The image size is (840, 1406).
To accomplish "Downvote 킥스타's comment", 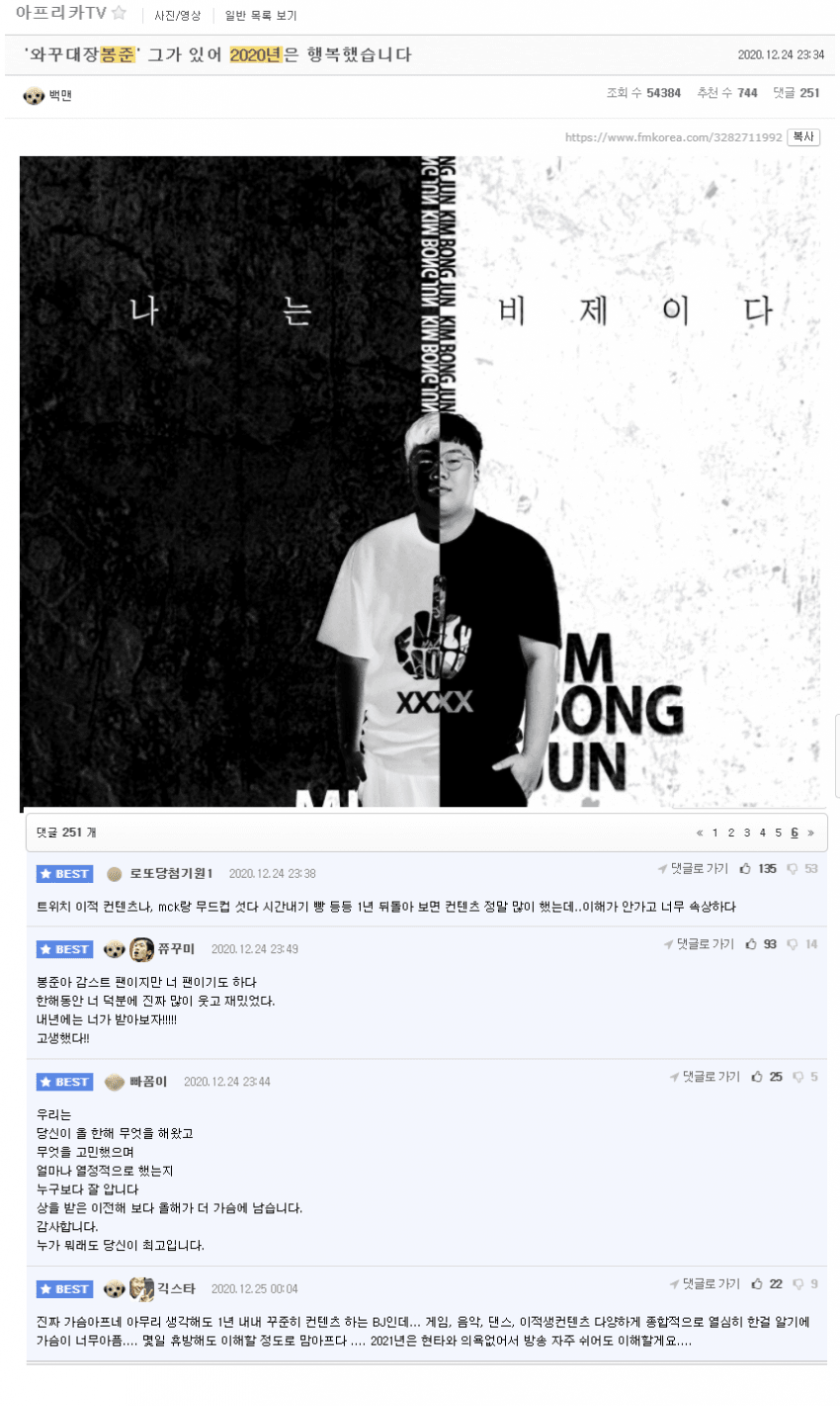I will pos(798,1283).
